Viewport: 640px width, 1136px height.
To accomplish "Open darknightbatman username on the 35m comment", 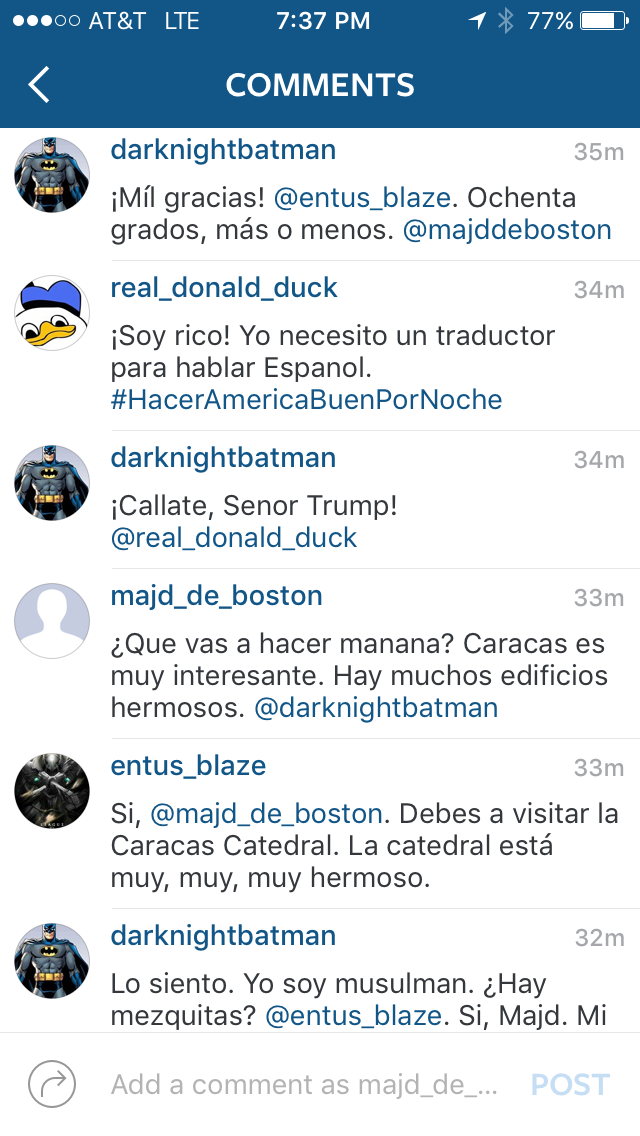I will [x=223, y=150].
